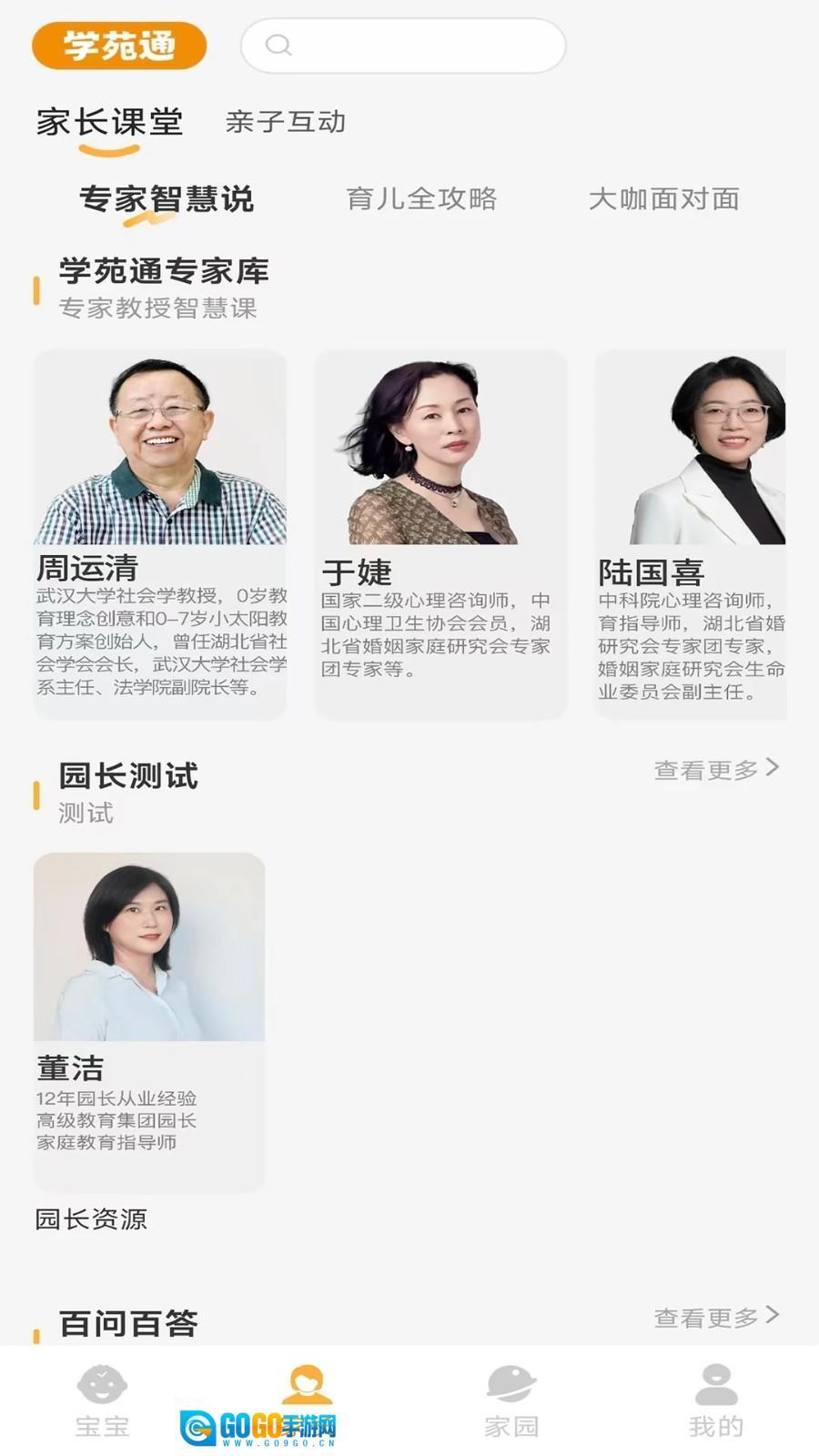Switch to the 亲子互动 tab
Viewport: 819px width, 1456px height.
pos(286,122)
